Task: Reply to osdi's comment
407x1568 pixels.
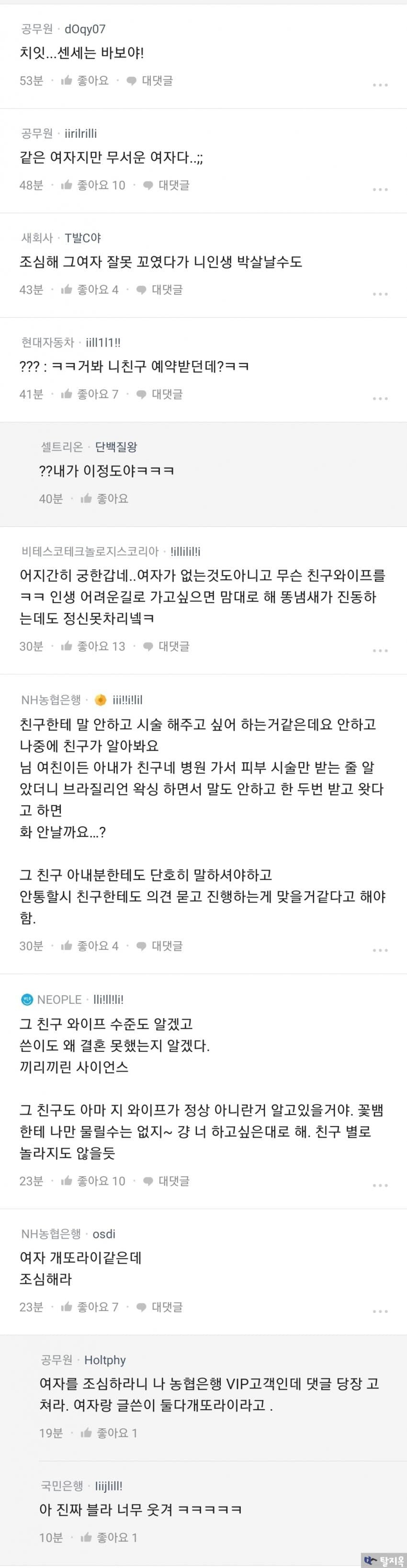Action: (159, 1307)
